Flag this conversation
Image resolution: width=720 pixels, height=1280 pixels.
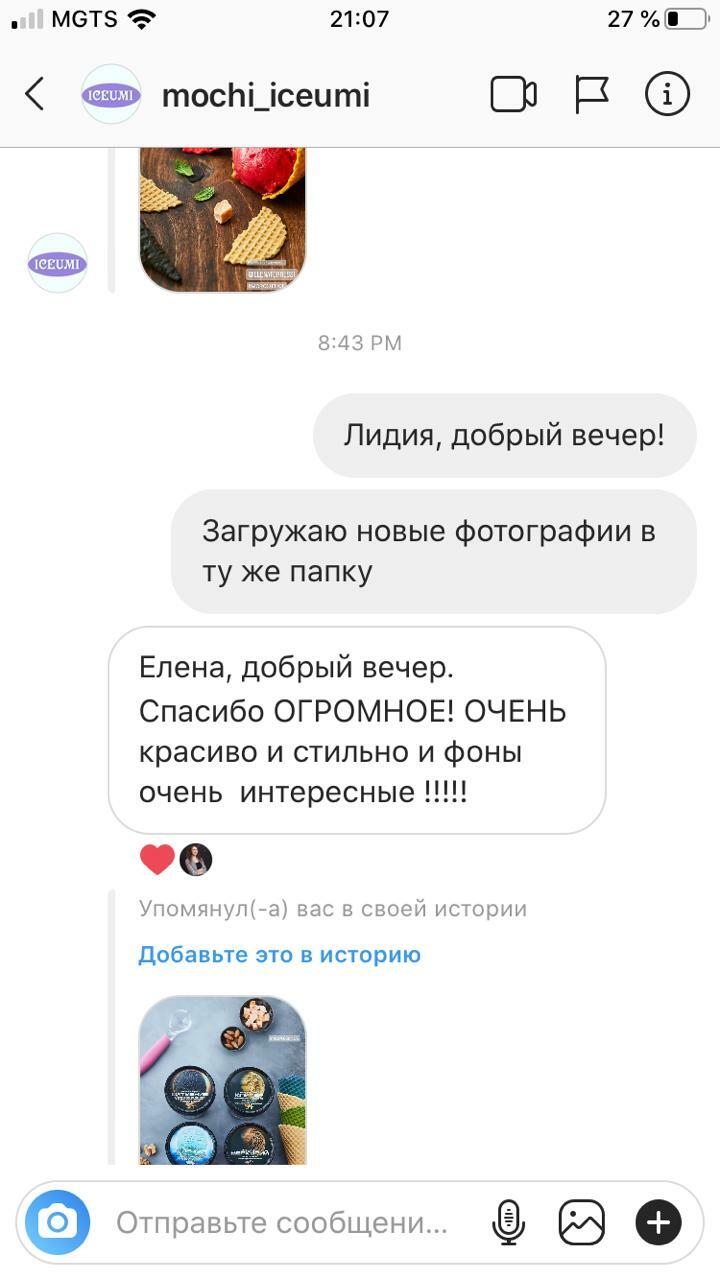[x=591, y=95]
